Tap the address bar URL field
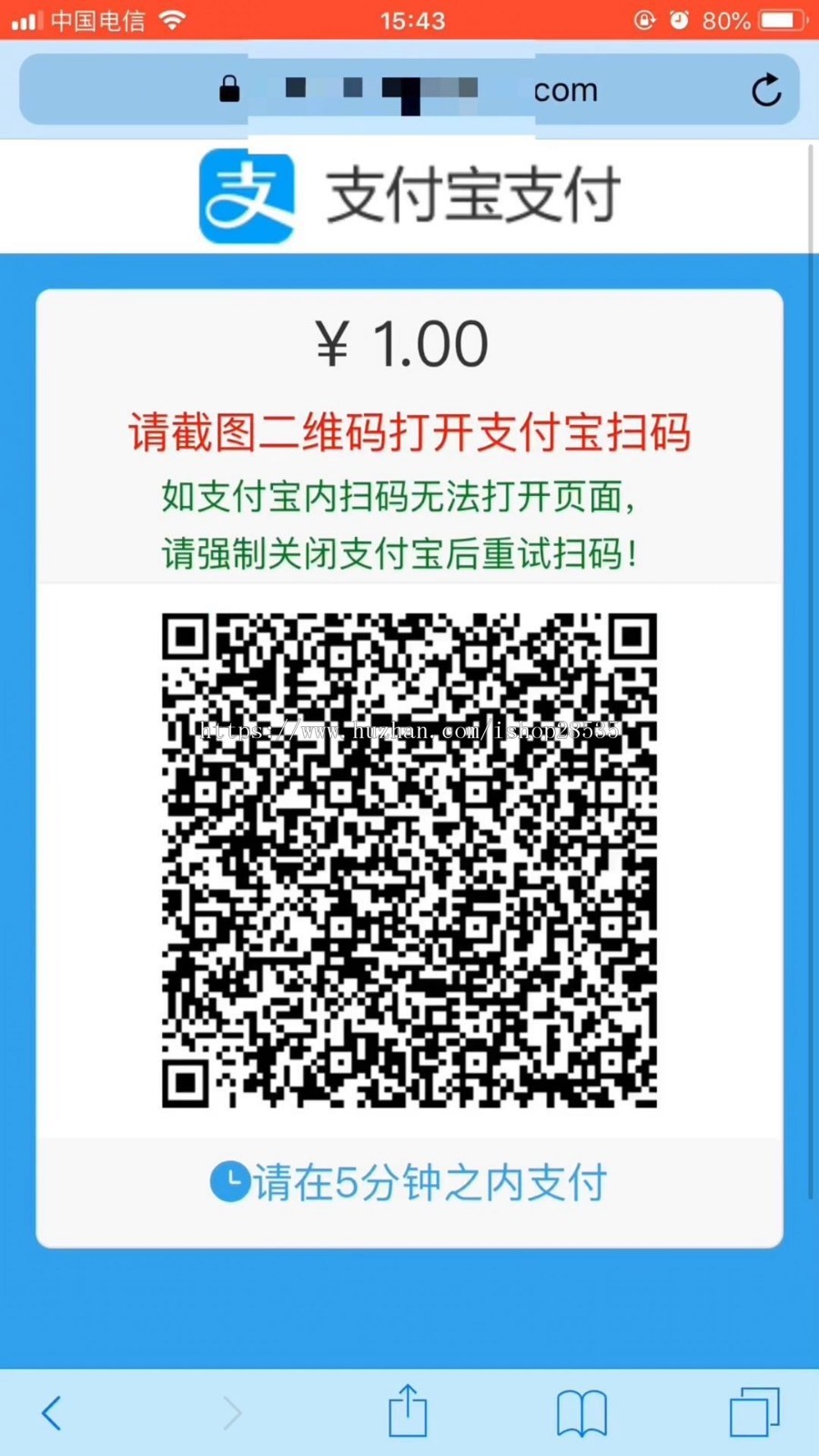The width and height of the screenshot is (819, 1456). (409, 89)
